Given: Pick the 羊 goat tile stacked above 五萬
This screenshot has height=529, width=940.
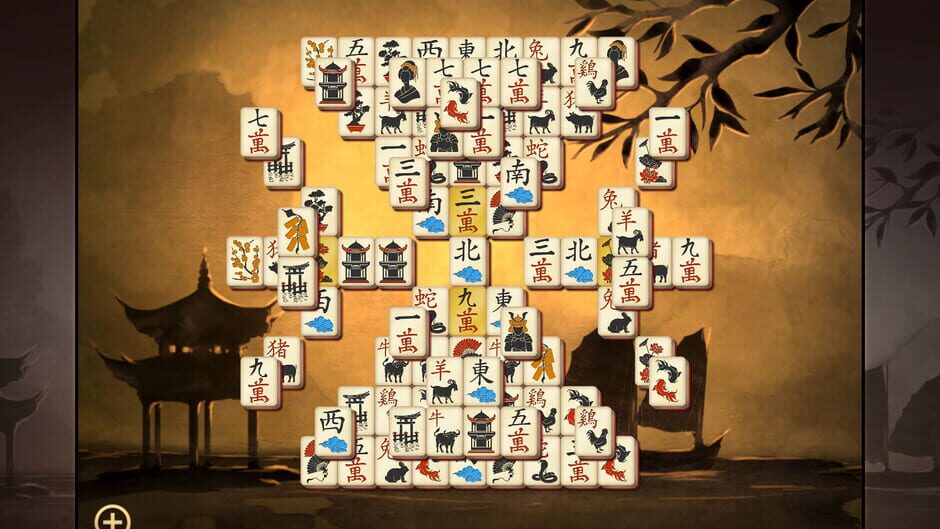Looking at the screenshot, I should 631,233.
